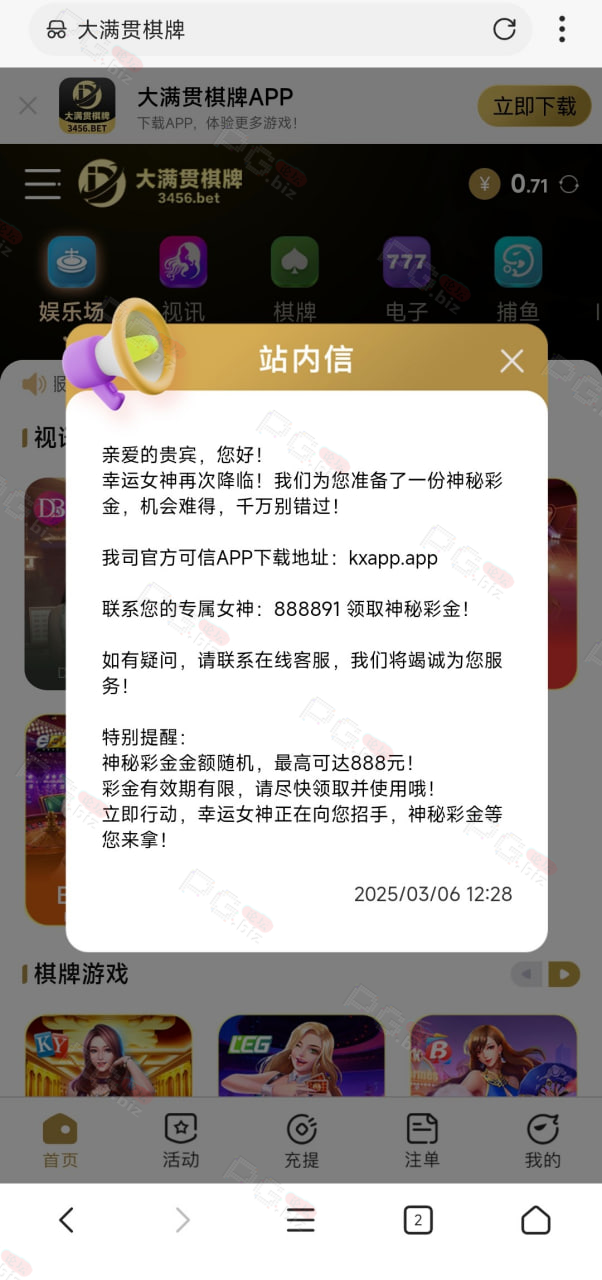
Task: Select the 视讯 category
Action: click(x=183, y=279)
